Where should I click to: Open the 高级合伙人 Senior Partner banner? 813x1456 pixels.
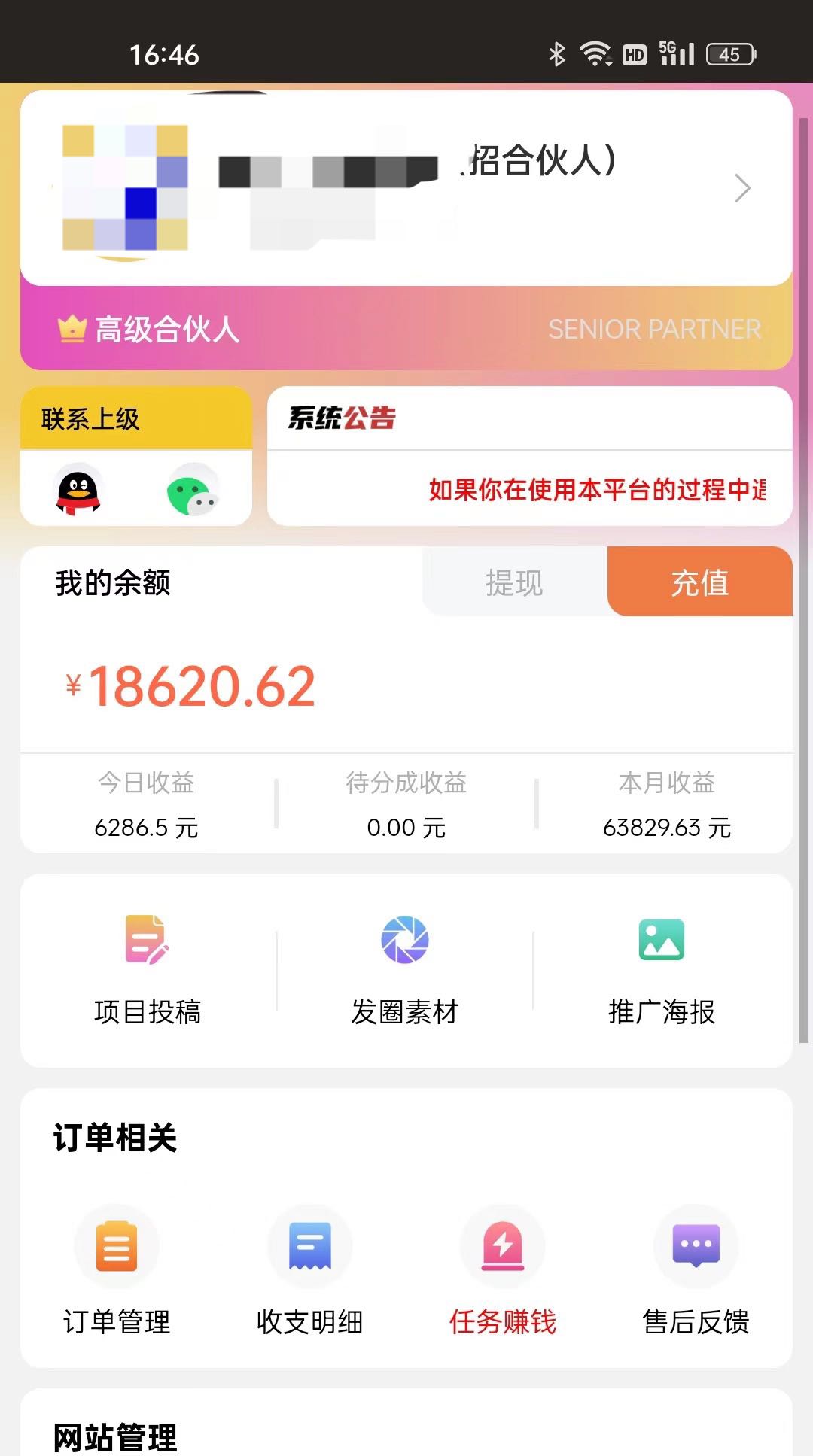point(406,329)
